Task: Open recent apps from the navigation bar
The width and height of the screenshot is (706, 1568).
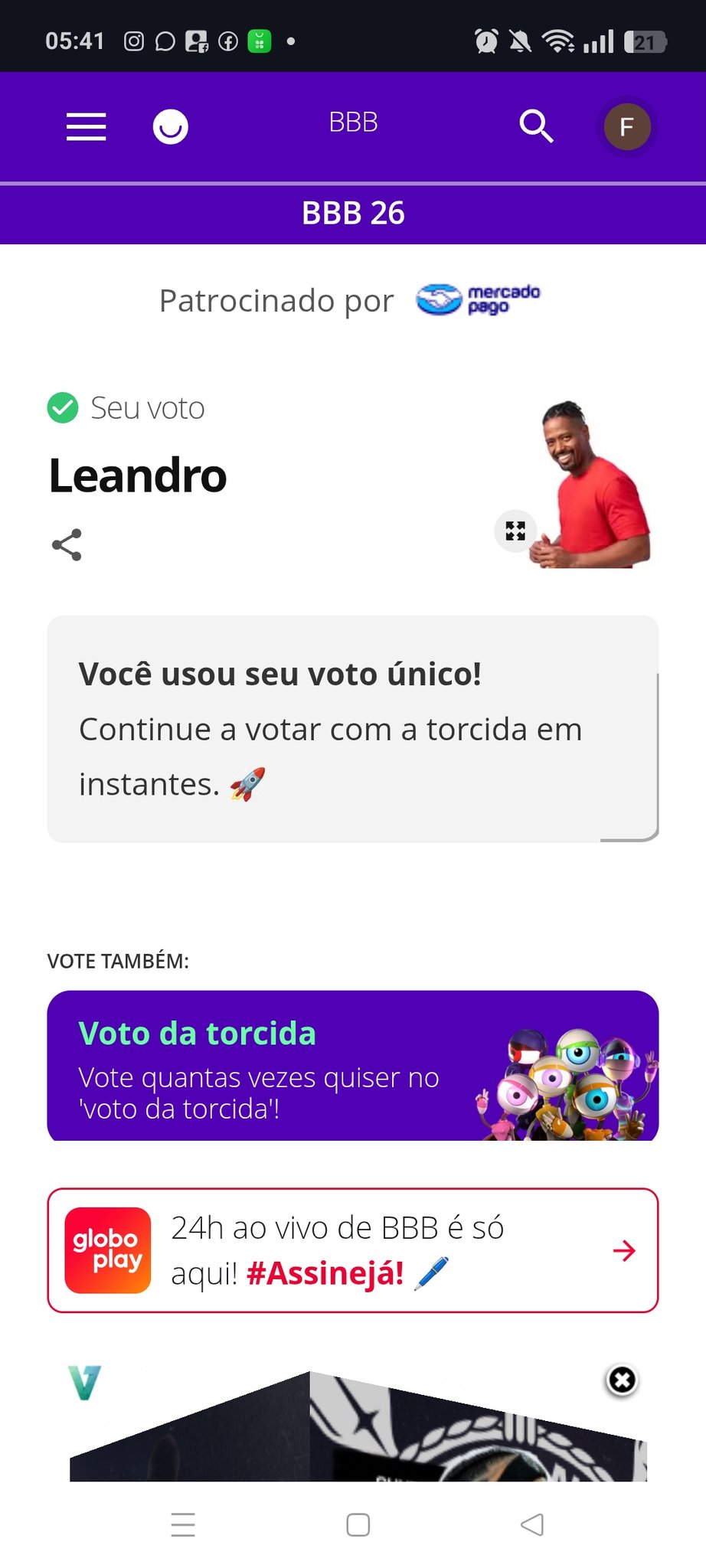Action: coord(183,1525)
